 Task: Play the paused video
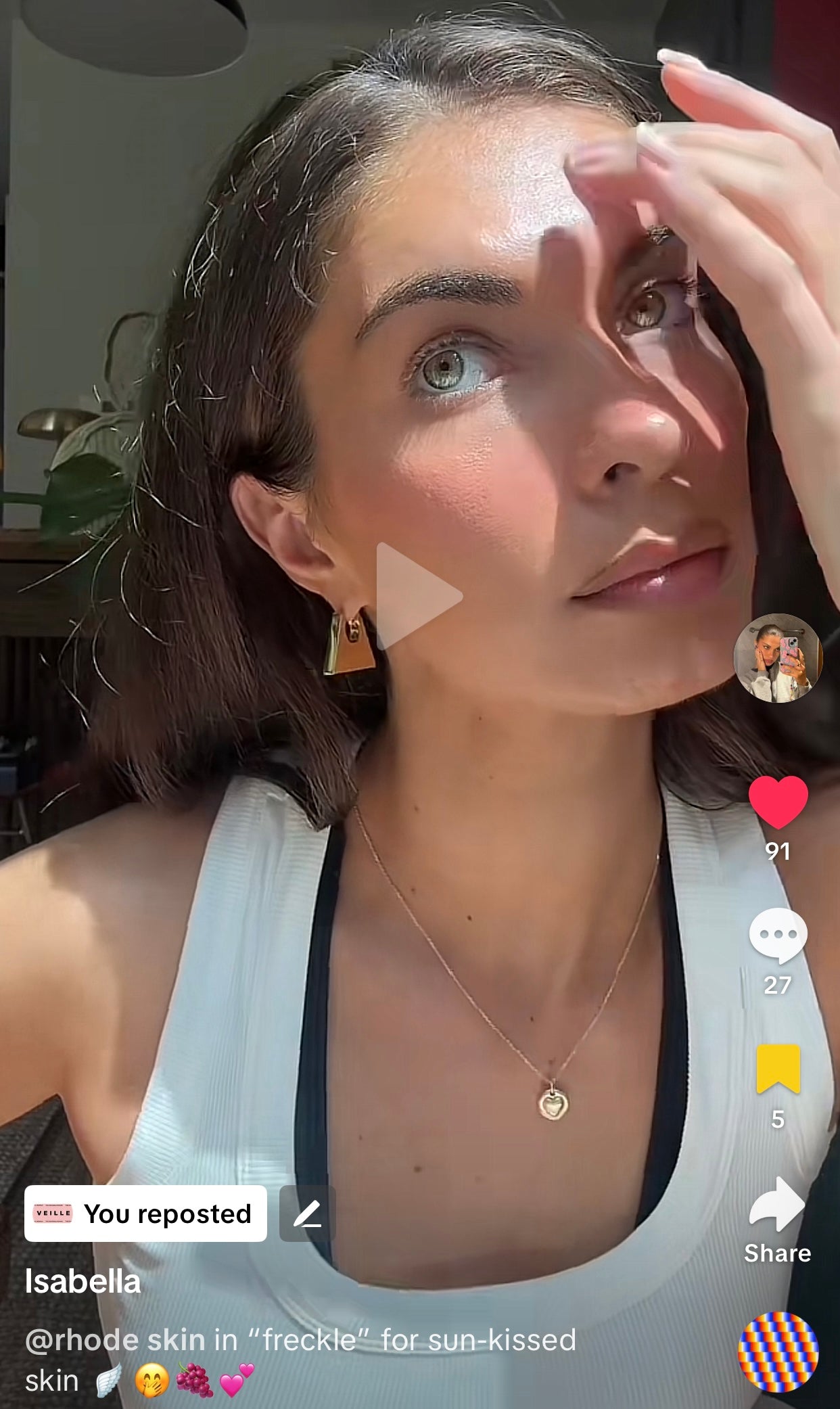(419, 597)
